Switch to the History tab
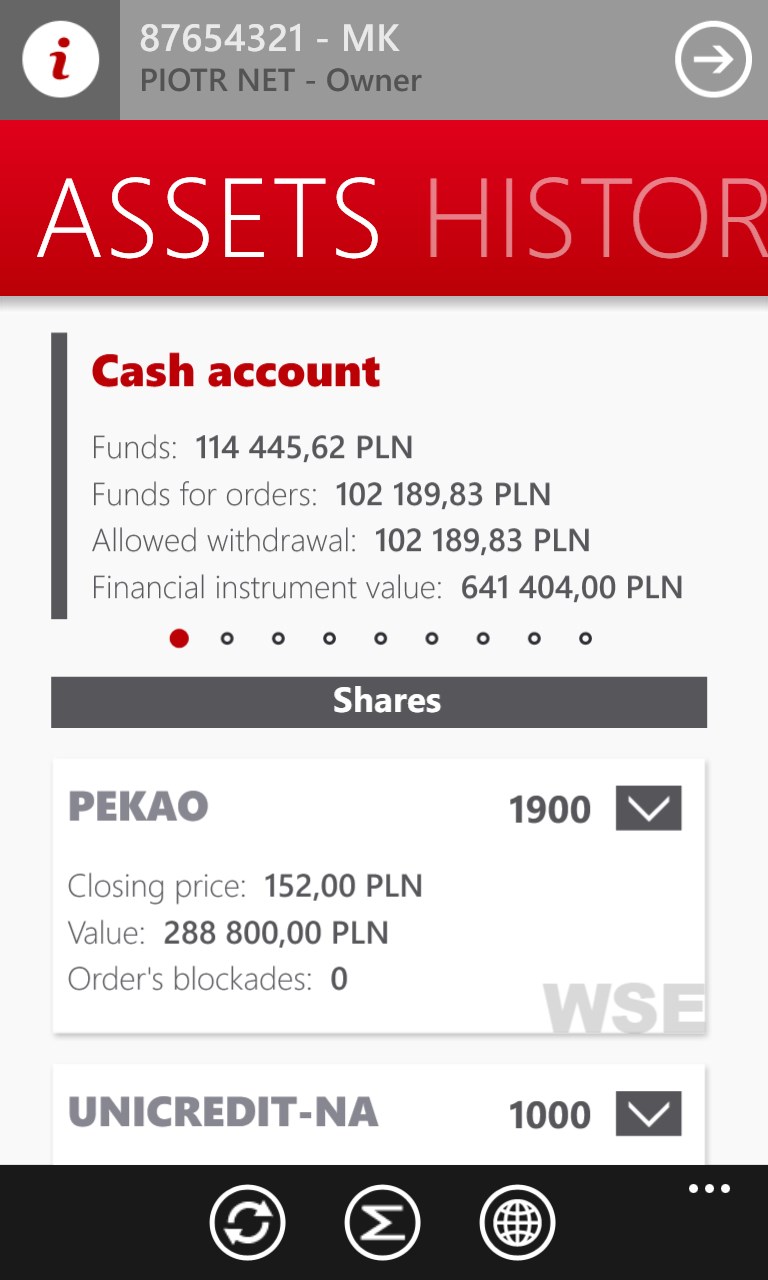This screenshot has width=768, height=1280. tap(596, 218)
